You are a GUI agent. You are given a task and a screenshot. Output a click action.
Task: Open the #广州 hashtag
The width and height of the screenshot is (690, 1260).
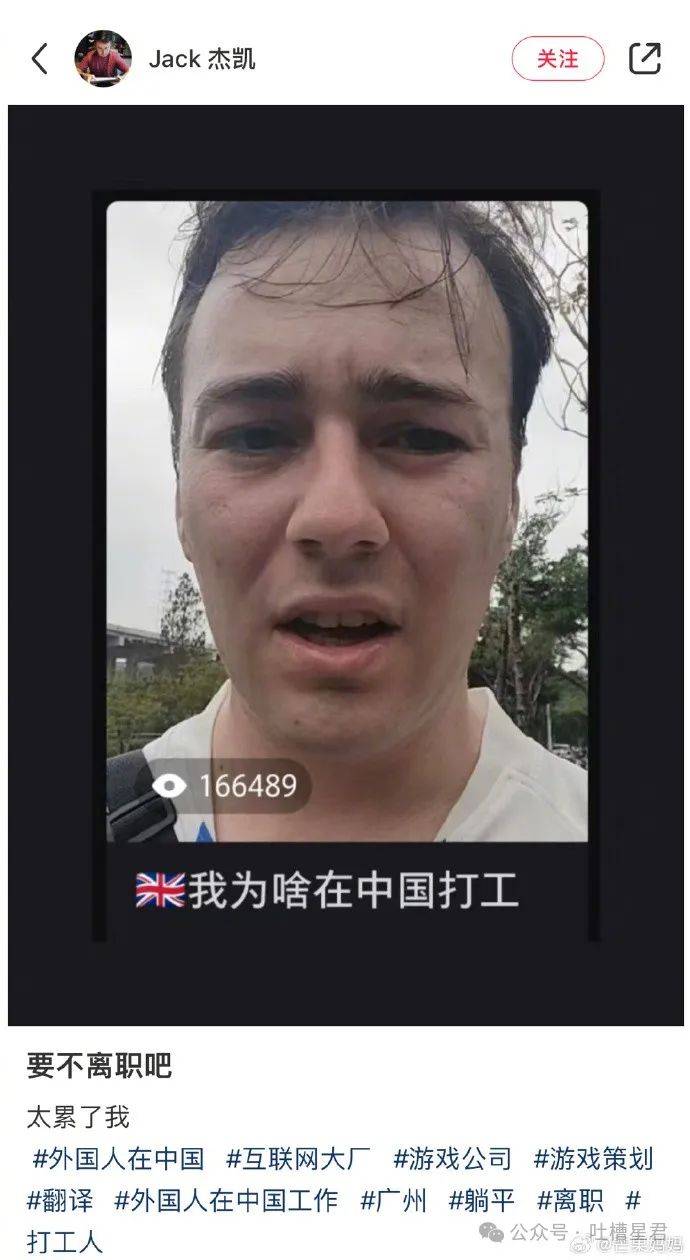pos(393,1200)
